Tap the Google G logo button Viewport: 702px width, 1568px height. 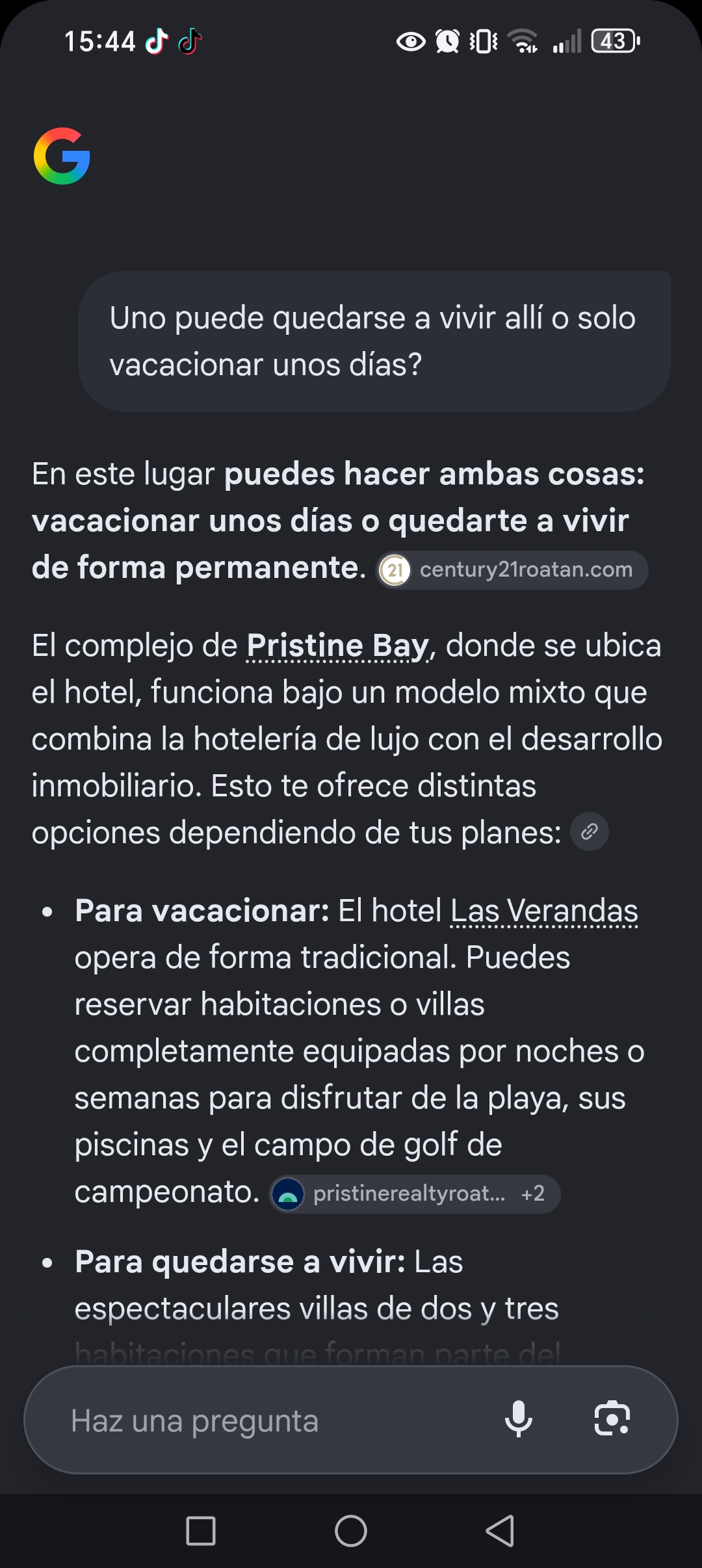(x=62, y=156)
